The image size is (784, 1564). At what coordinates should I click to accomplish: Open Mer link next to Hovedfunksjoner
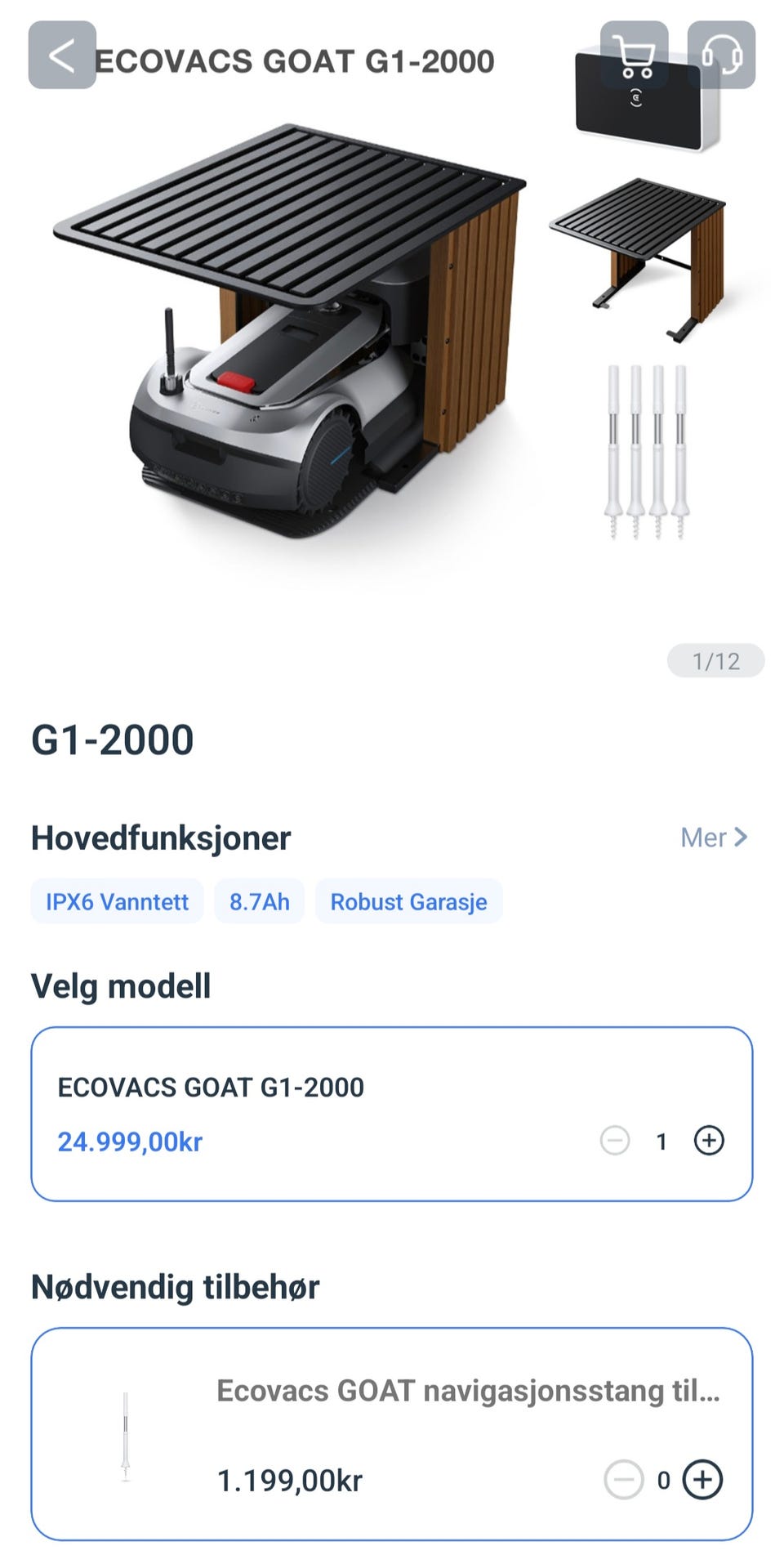714,838
